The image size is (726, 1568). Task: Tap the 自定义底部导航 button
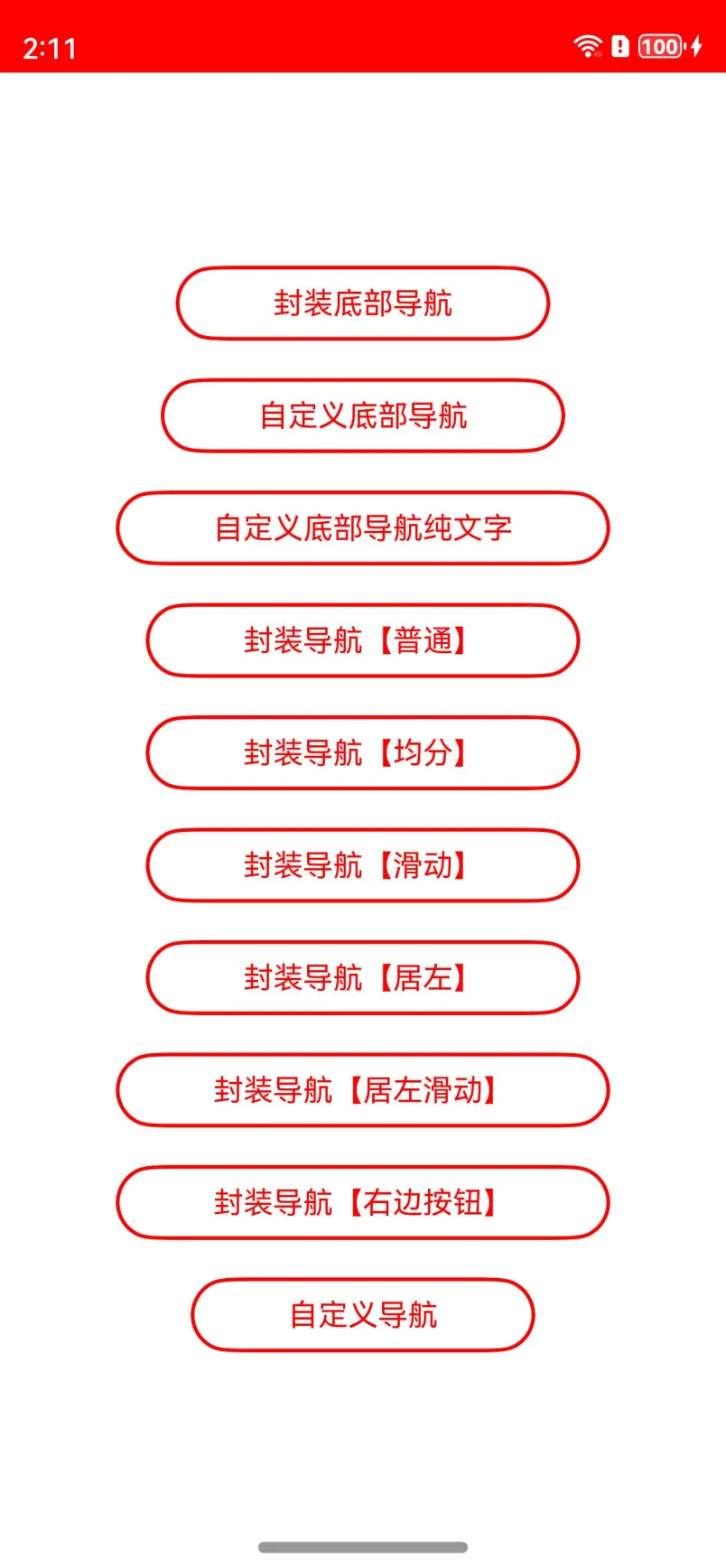pyautogui.click(x=362, y=415)
